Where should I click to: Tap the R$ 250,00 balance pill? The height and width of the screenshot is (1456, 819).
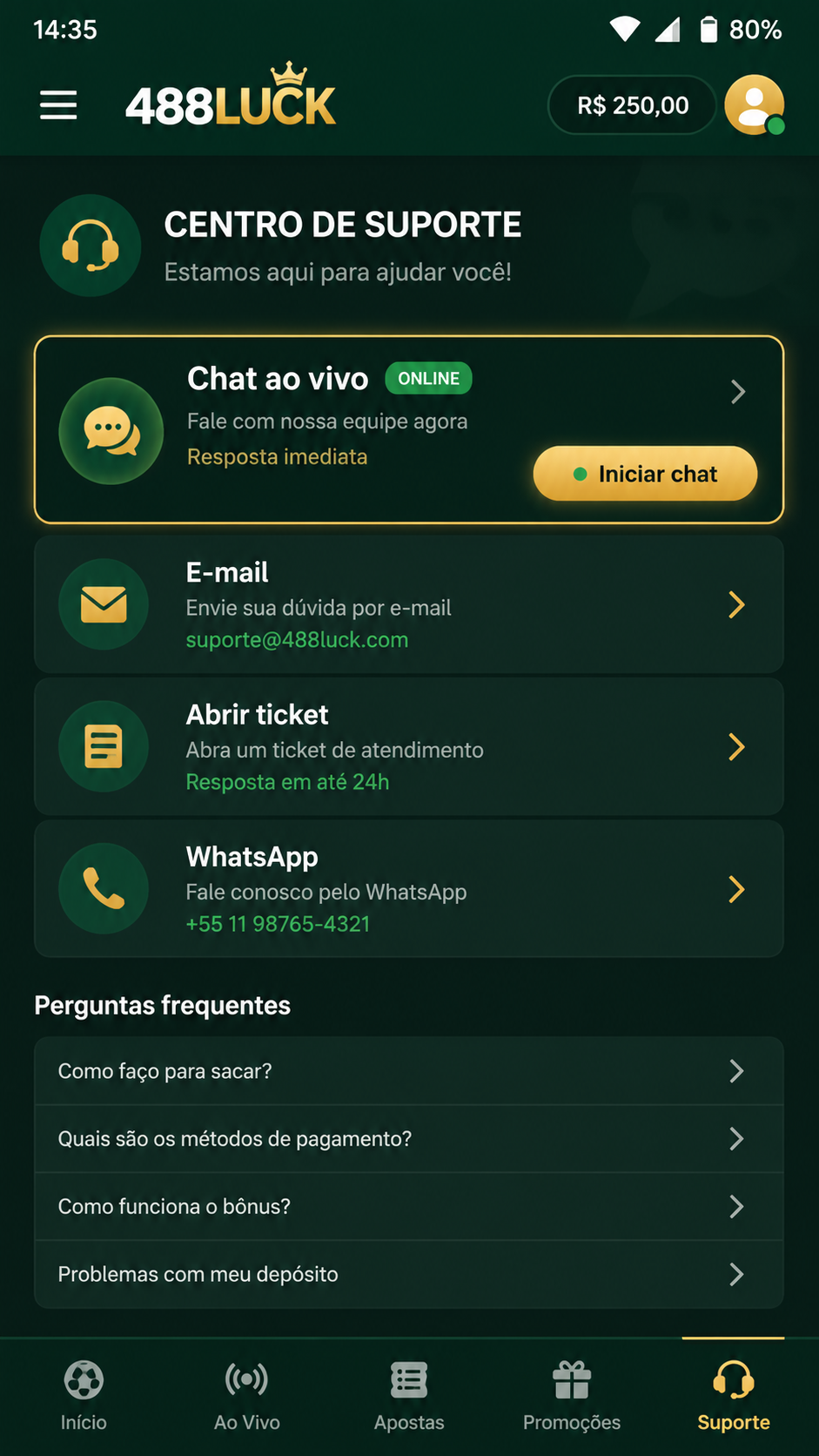click(633, 105)
